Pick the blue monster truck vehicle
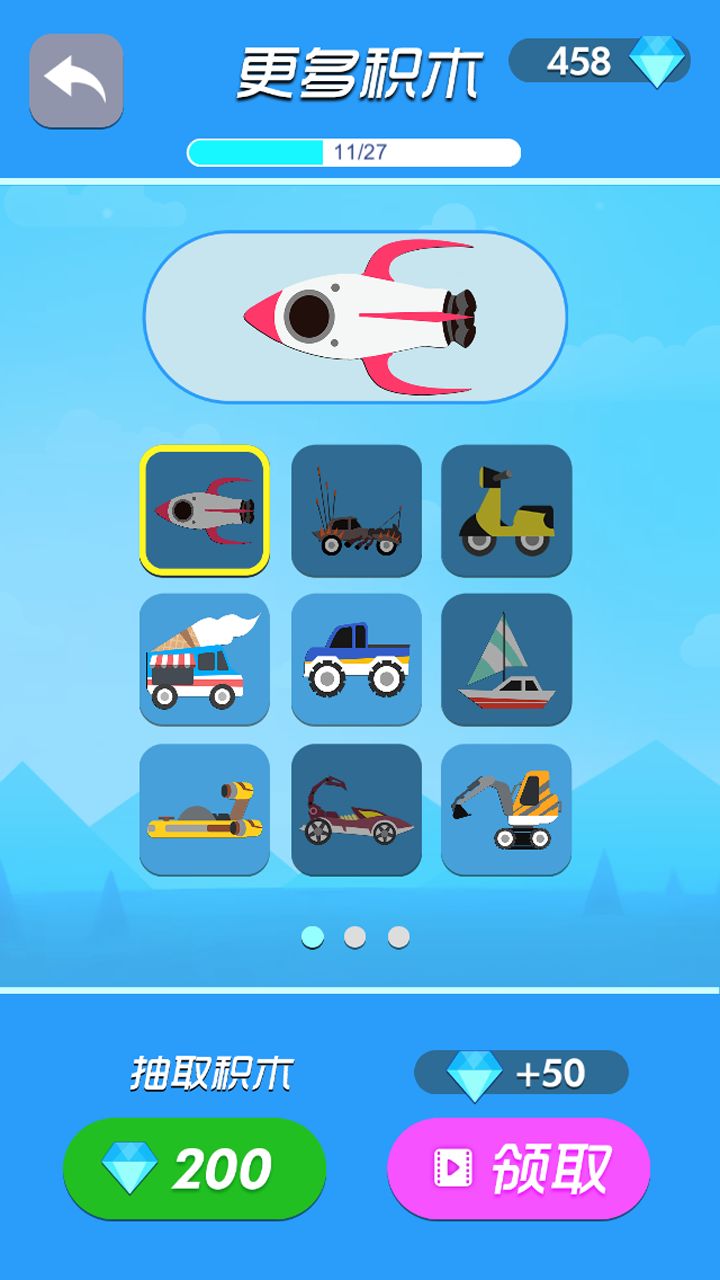This screenshot has height=1280, width=720. pyautogui.click(x=355, y=661)
